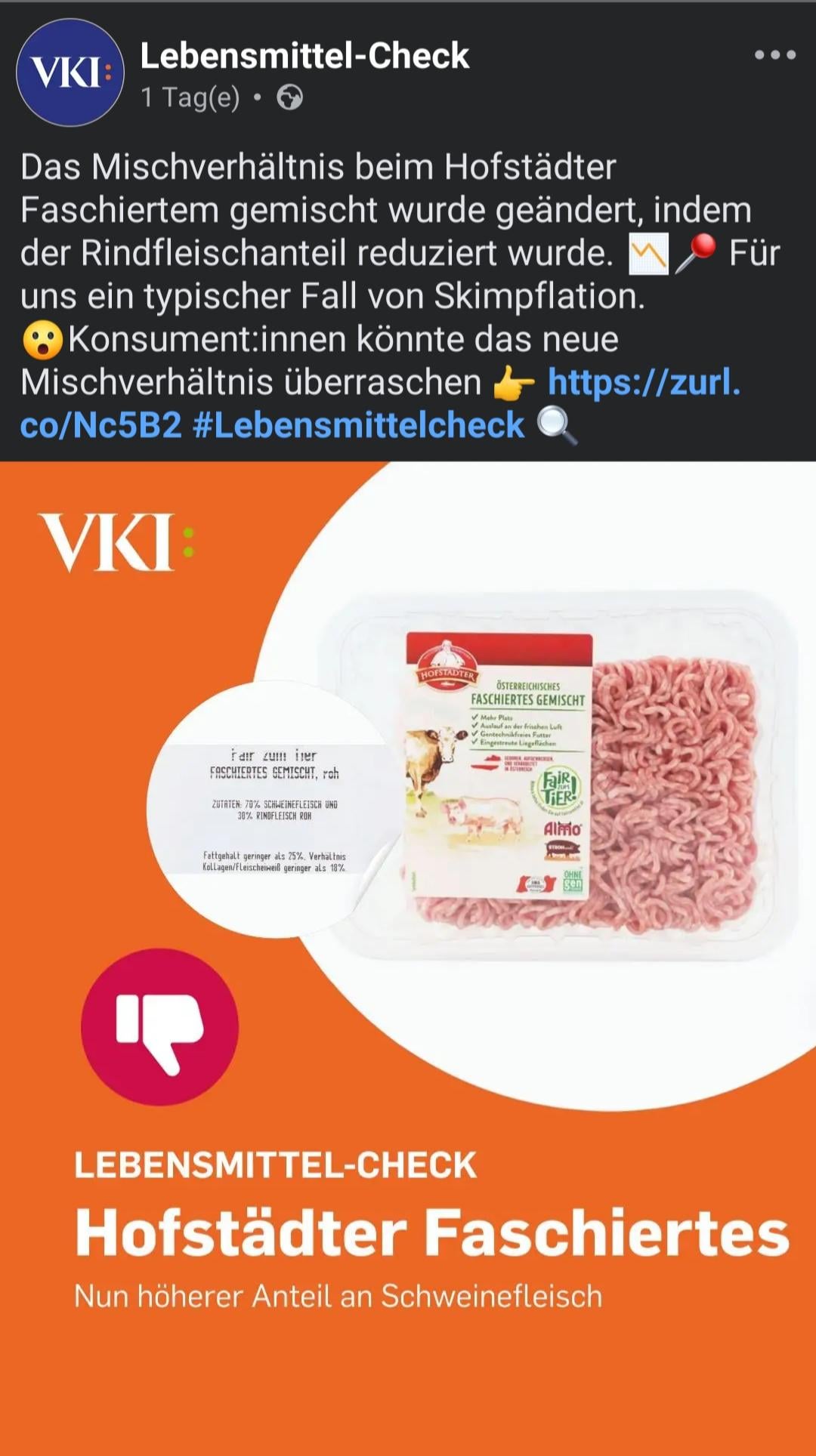Open the post's three-dot overflow menu
The height and width of the screenshot is (1456, 816).
pyautogui.click(x=774, y=55)
